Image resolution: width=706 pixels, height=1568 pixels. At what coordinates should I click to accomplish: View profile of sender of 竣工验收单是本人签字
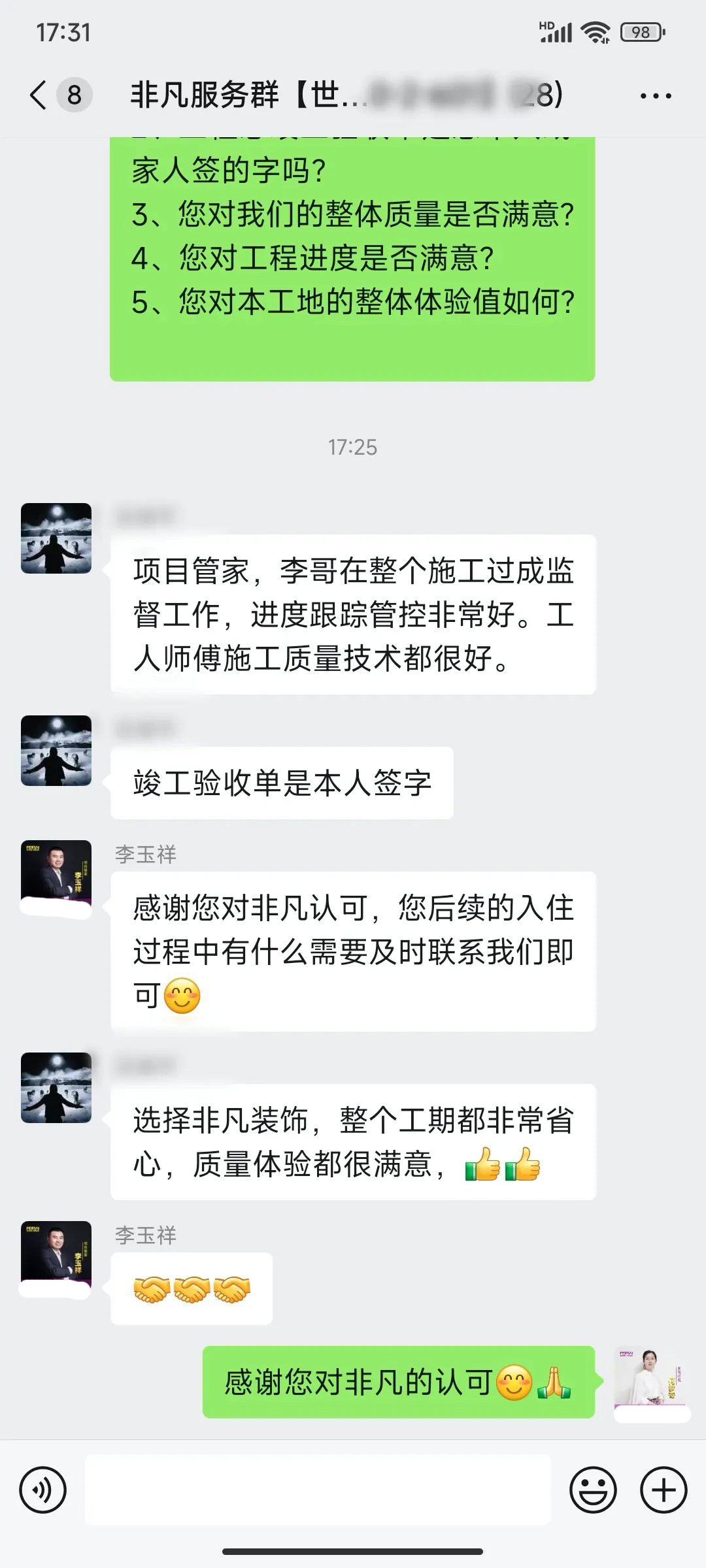coord(56,751)
